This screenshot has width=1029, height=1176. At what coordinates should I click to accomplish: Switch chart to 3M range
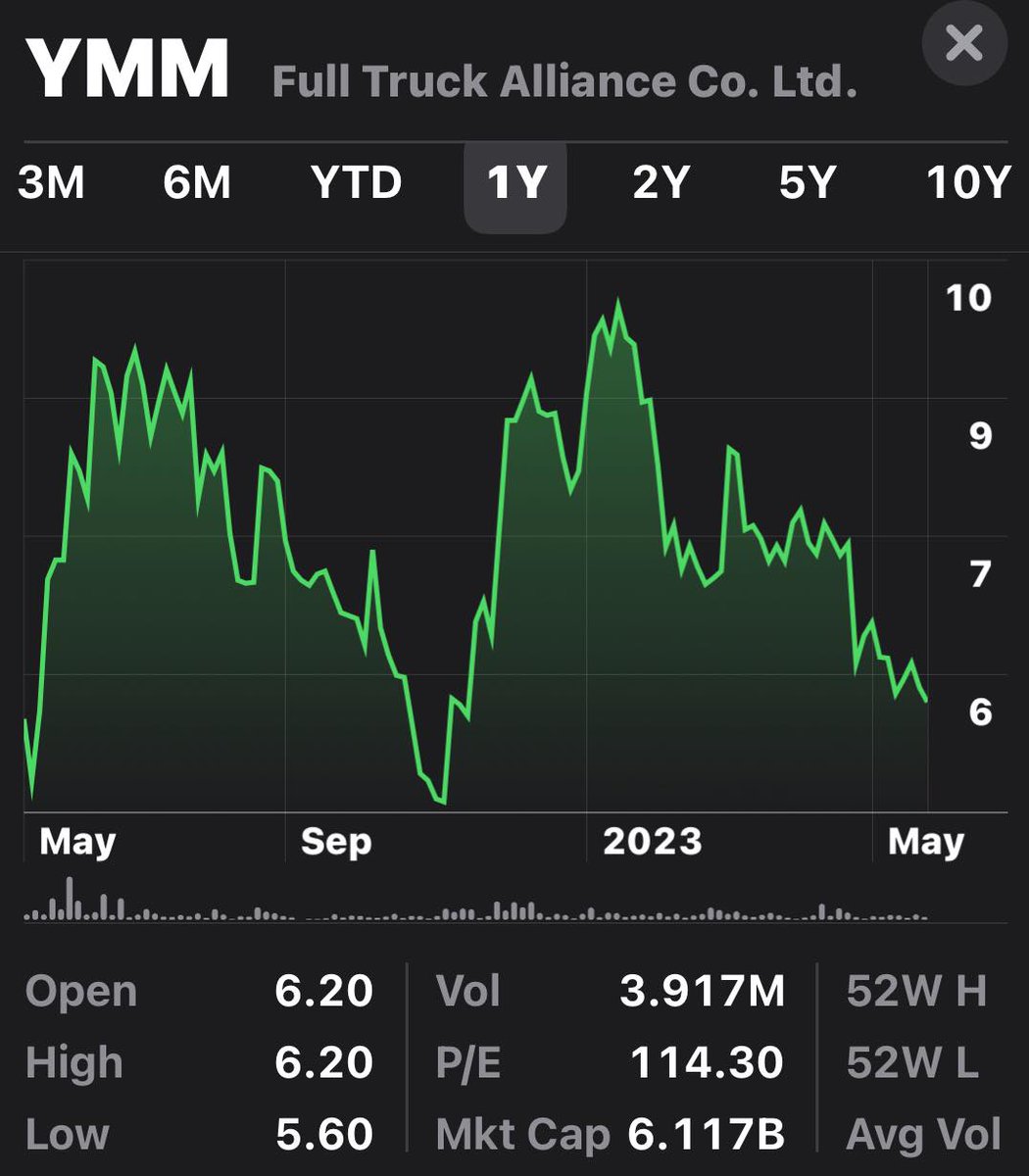[x=51, y=183]
